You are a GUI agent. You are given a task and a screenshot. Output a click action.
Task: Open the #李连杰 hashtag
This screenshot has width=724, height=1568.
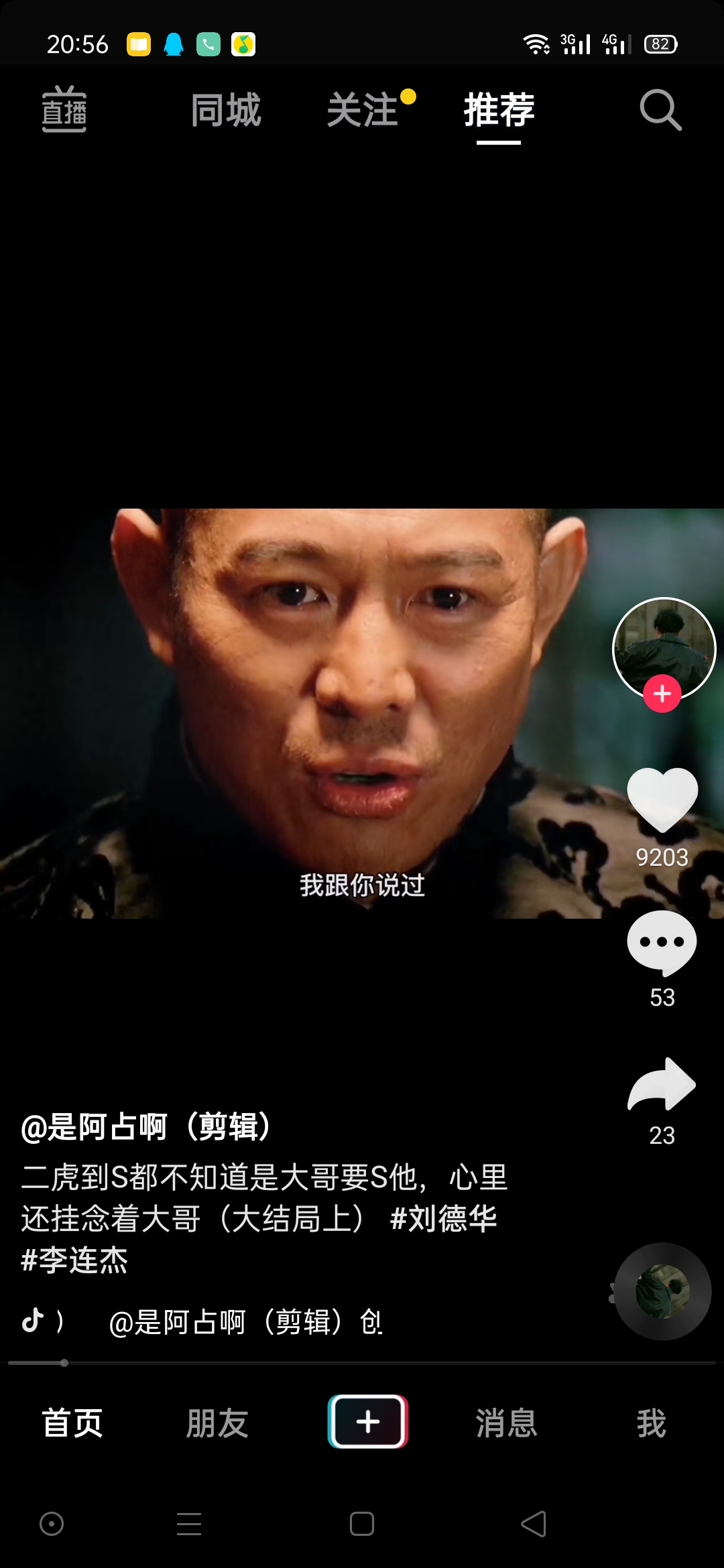click(x=75, y=1260)
